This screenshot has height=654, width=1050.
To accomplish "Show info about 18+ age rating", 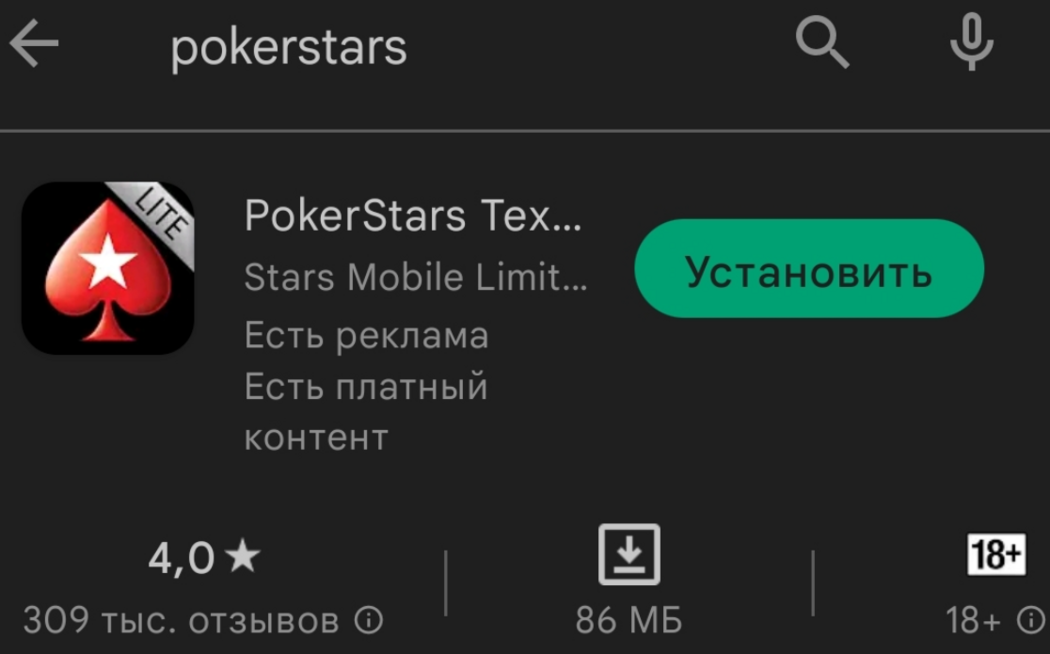I will (1029, 622).
